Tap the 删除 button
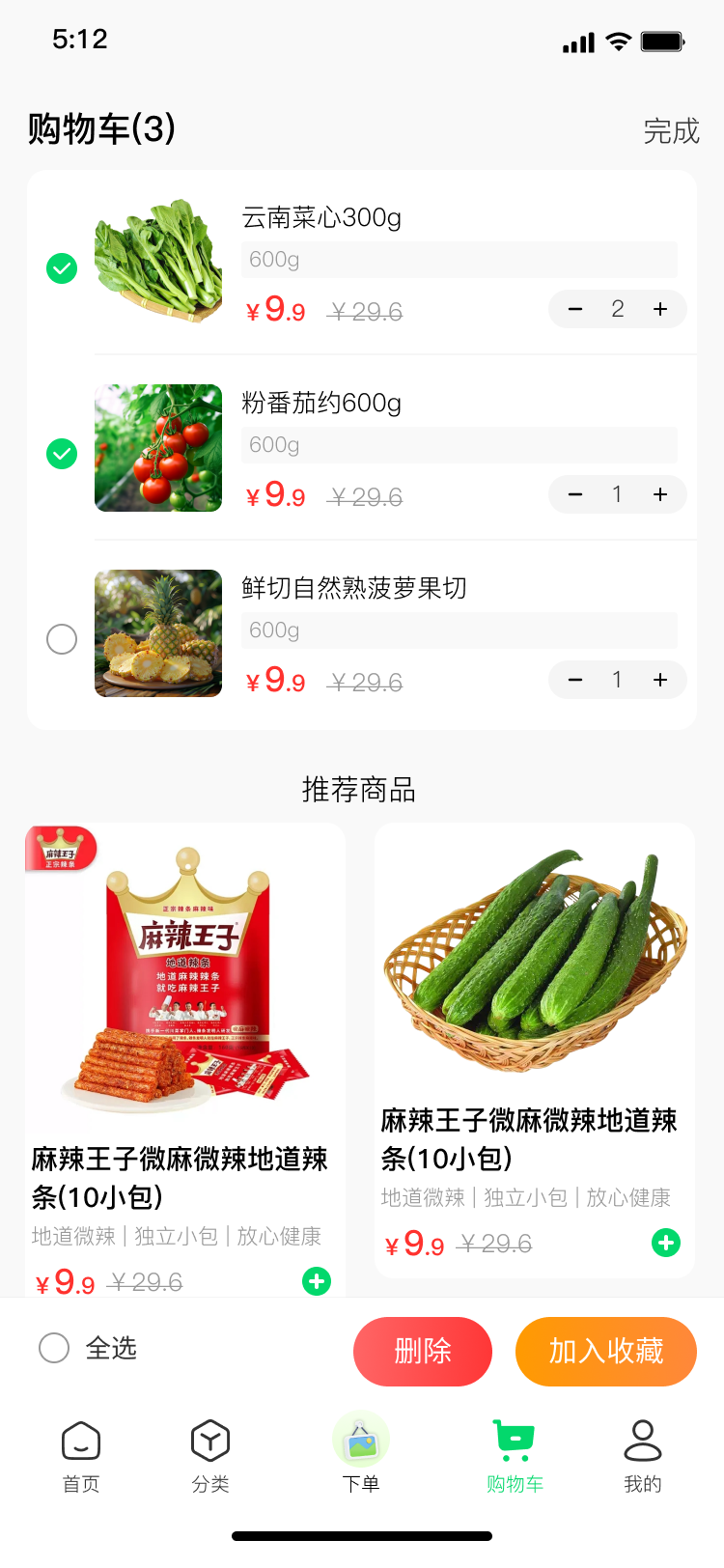The height and width of the screenshot is (1568, 724). (423, 1351)
